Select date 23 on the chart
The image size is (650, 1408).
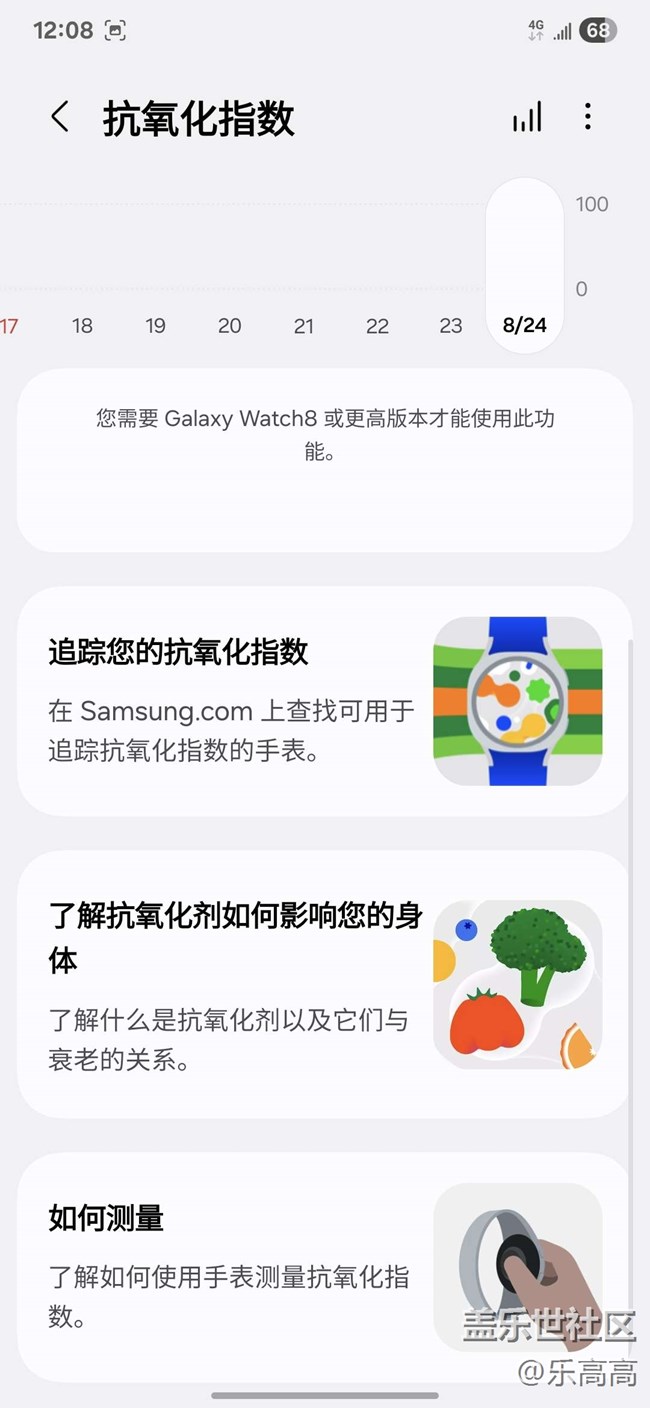coord(451,325)
